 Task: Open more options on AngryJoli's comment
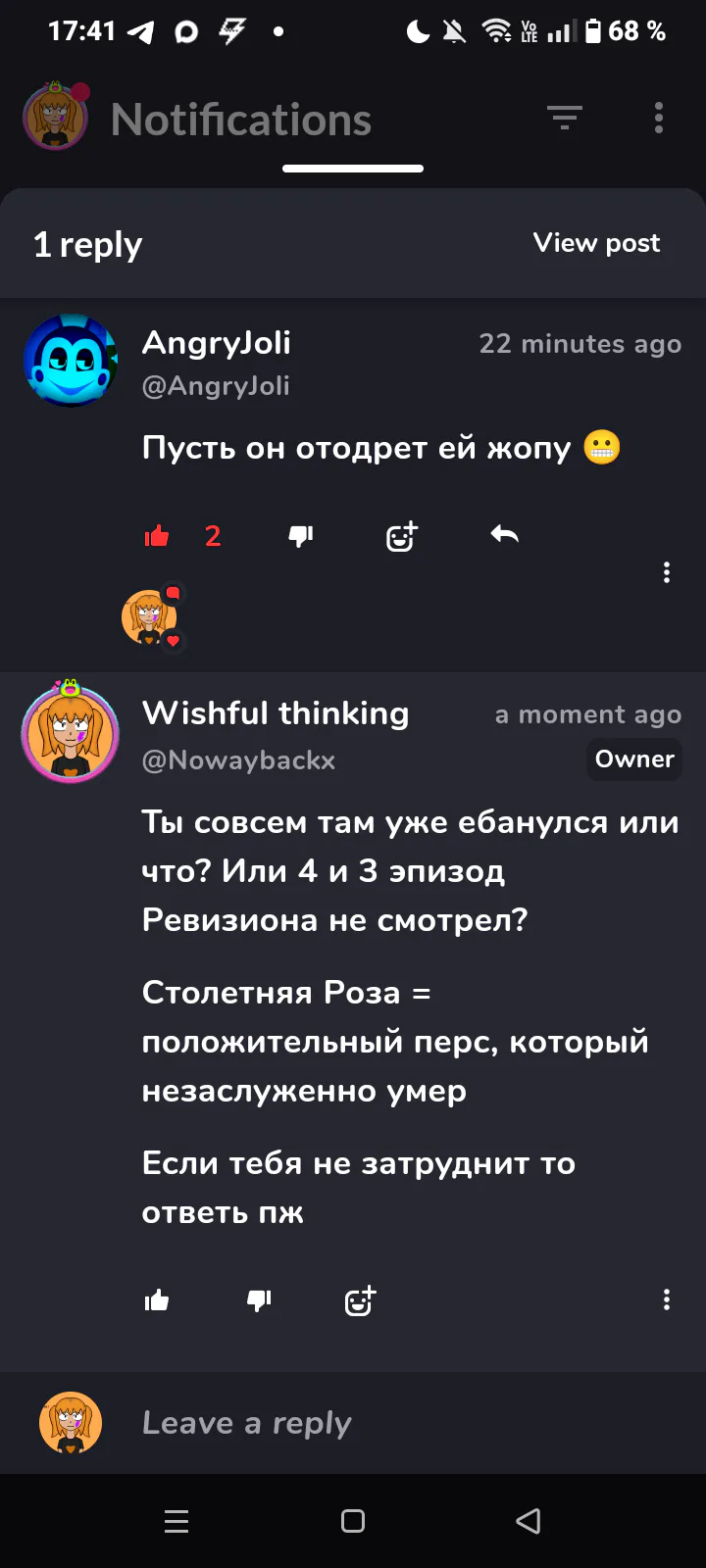click(667, 572)
